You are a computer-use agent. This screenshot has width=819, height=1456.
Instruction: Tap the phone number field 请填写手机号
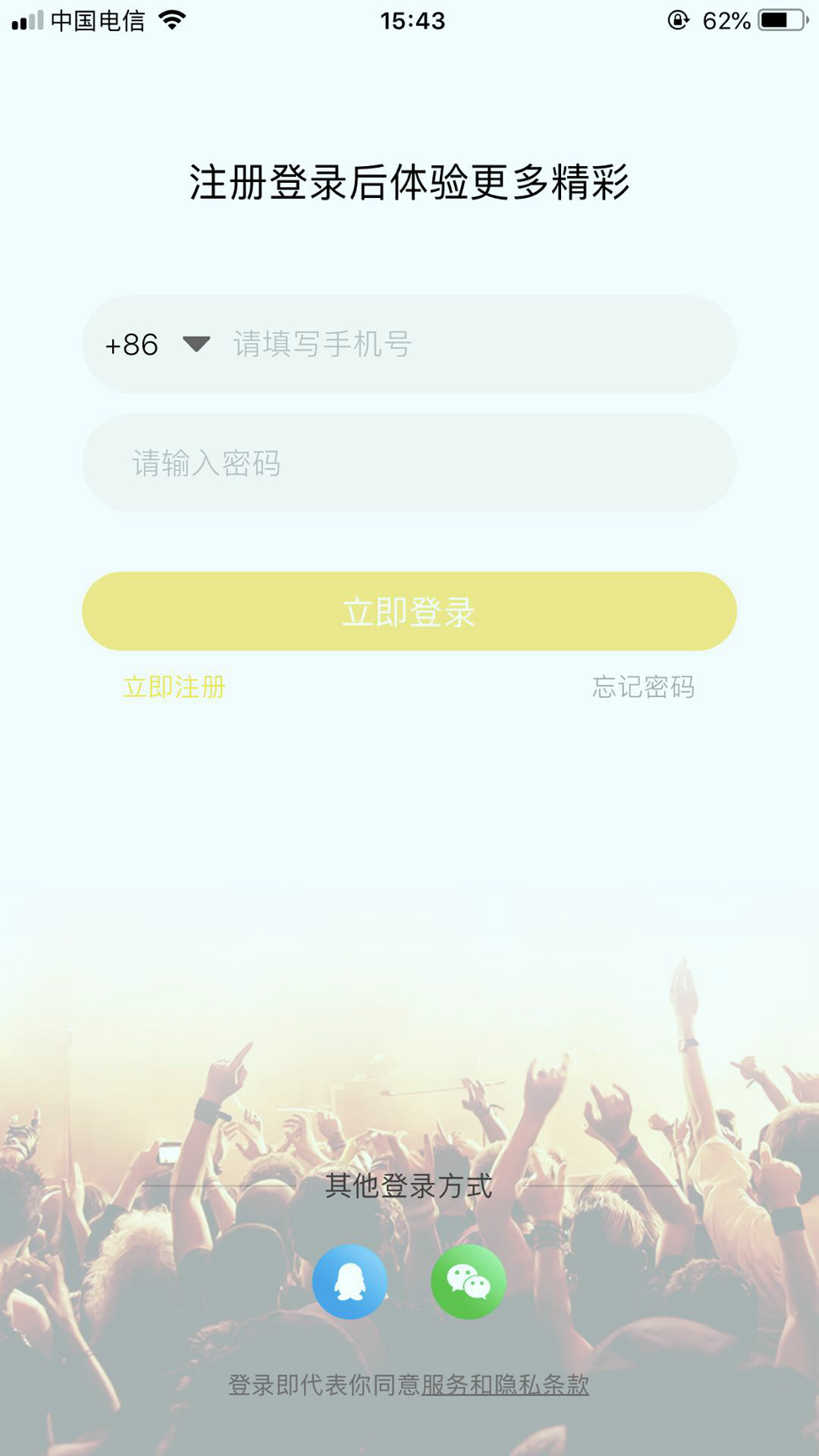(480, 345)
